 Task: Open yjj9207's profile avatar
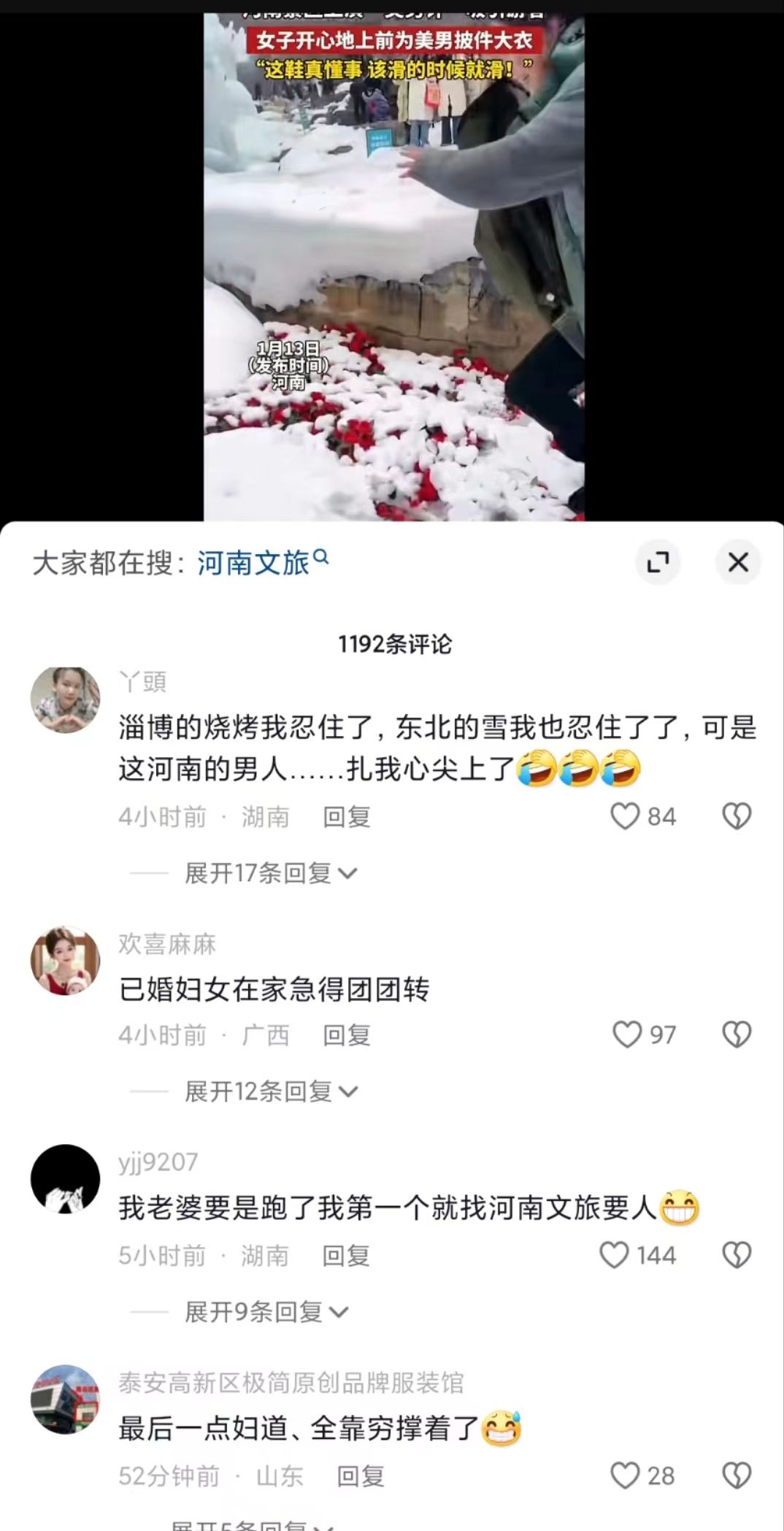point(66,1179)
